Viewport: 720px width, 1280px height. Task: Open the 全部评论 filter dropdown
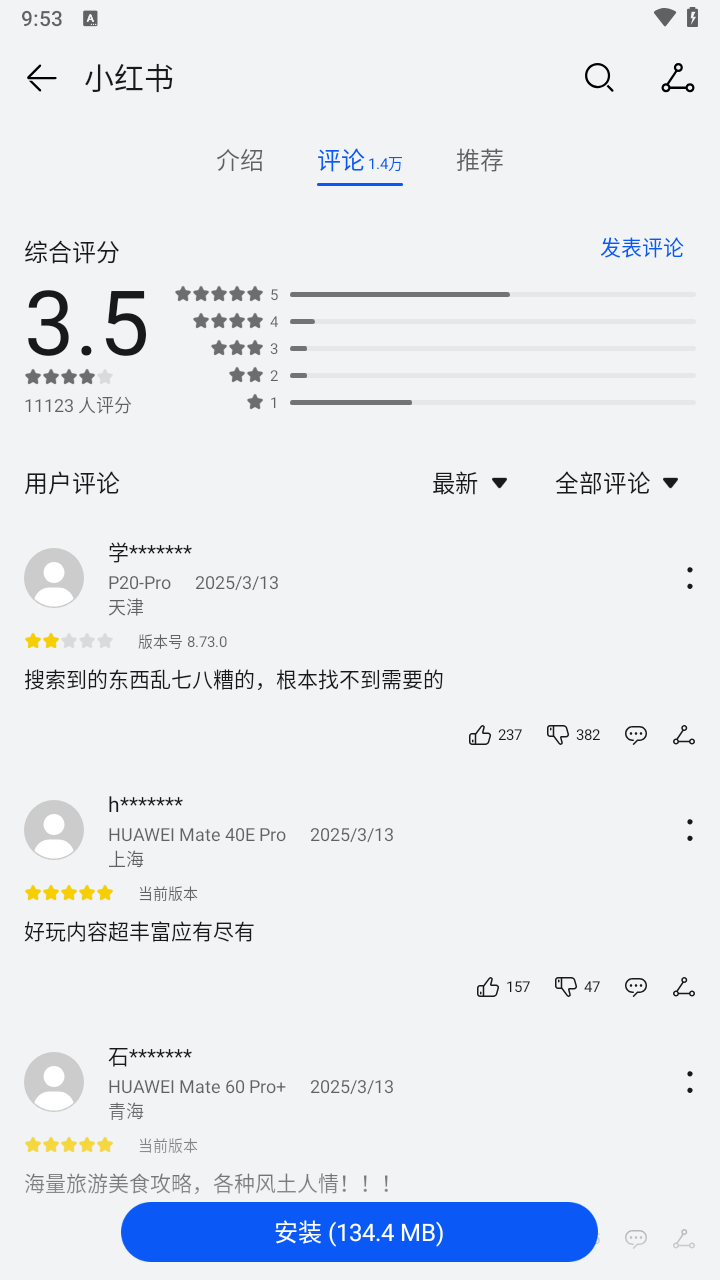[x=617, y=484]
